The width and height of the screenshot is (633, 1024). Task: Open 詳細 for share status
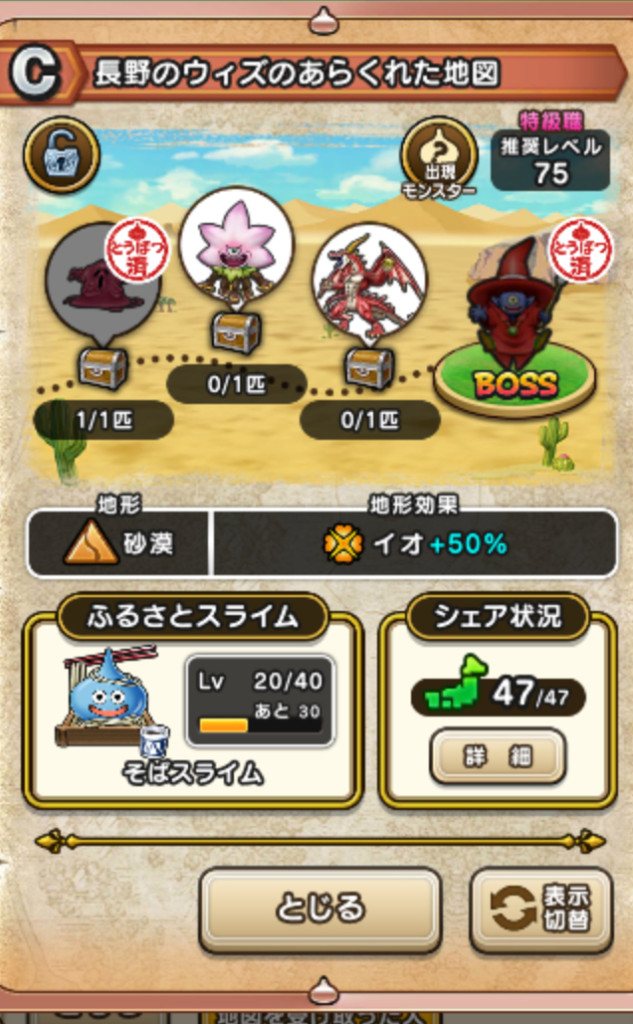pos(497,756)
